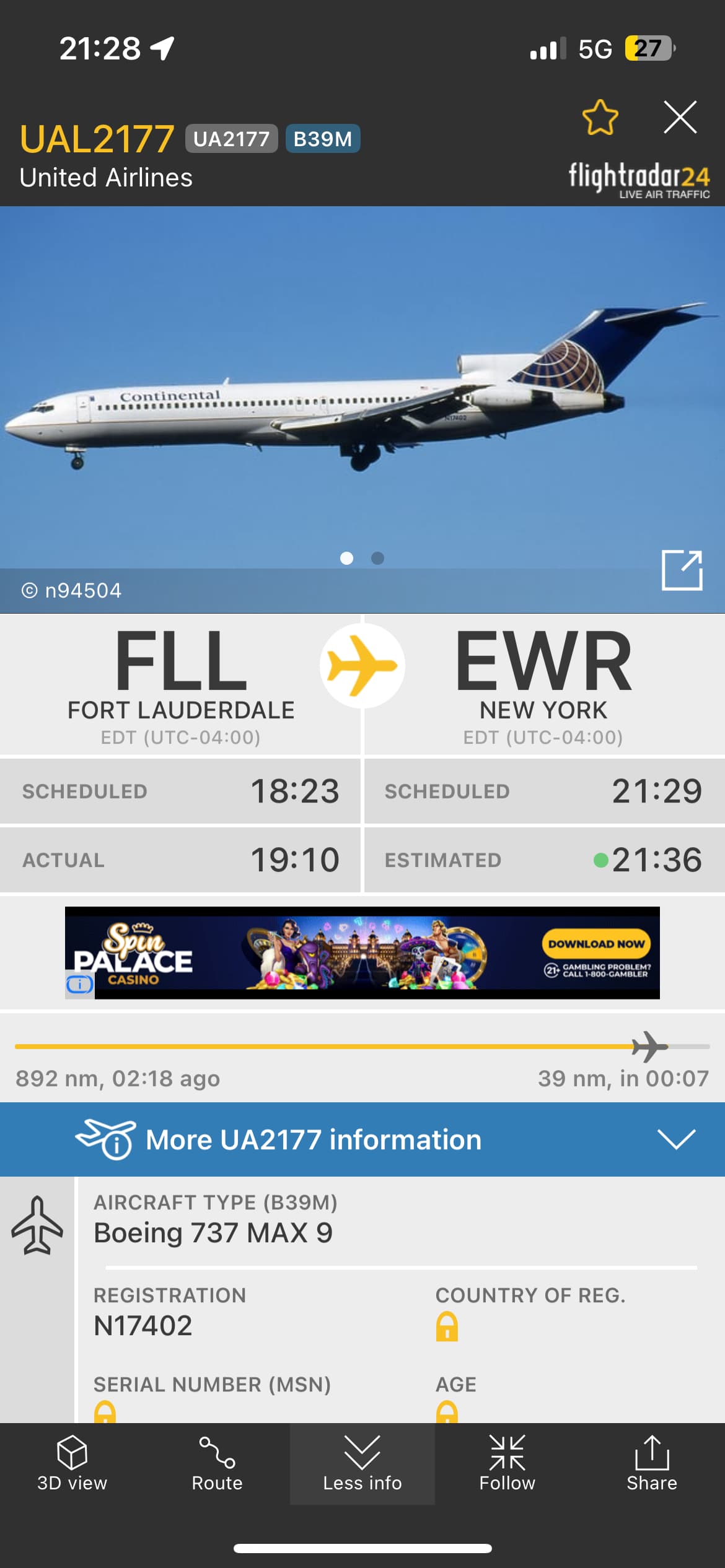Add flight UAL2177 to favorites star
The height and width of the screenshot is (1568, 725).
tap(600, 117)
